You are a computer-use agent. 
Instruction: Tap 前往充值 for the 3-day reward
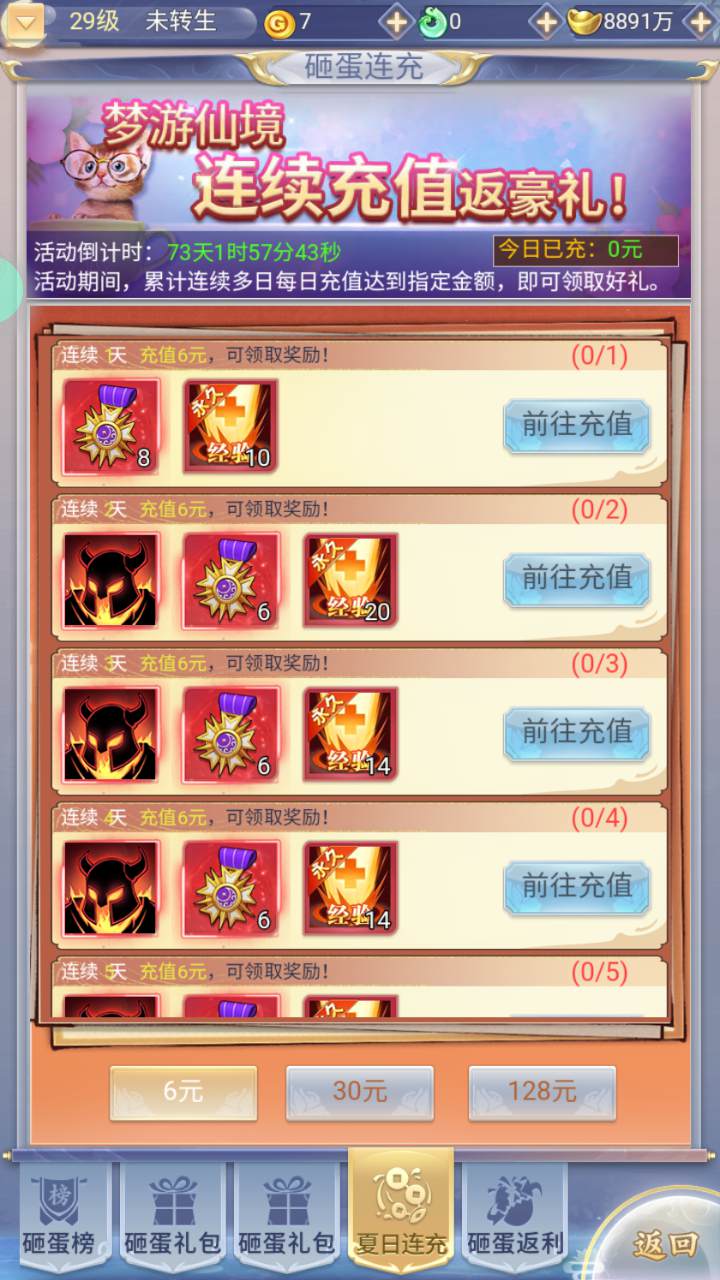coord(576,732)
